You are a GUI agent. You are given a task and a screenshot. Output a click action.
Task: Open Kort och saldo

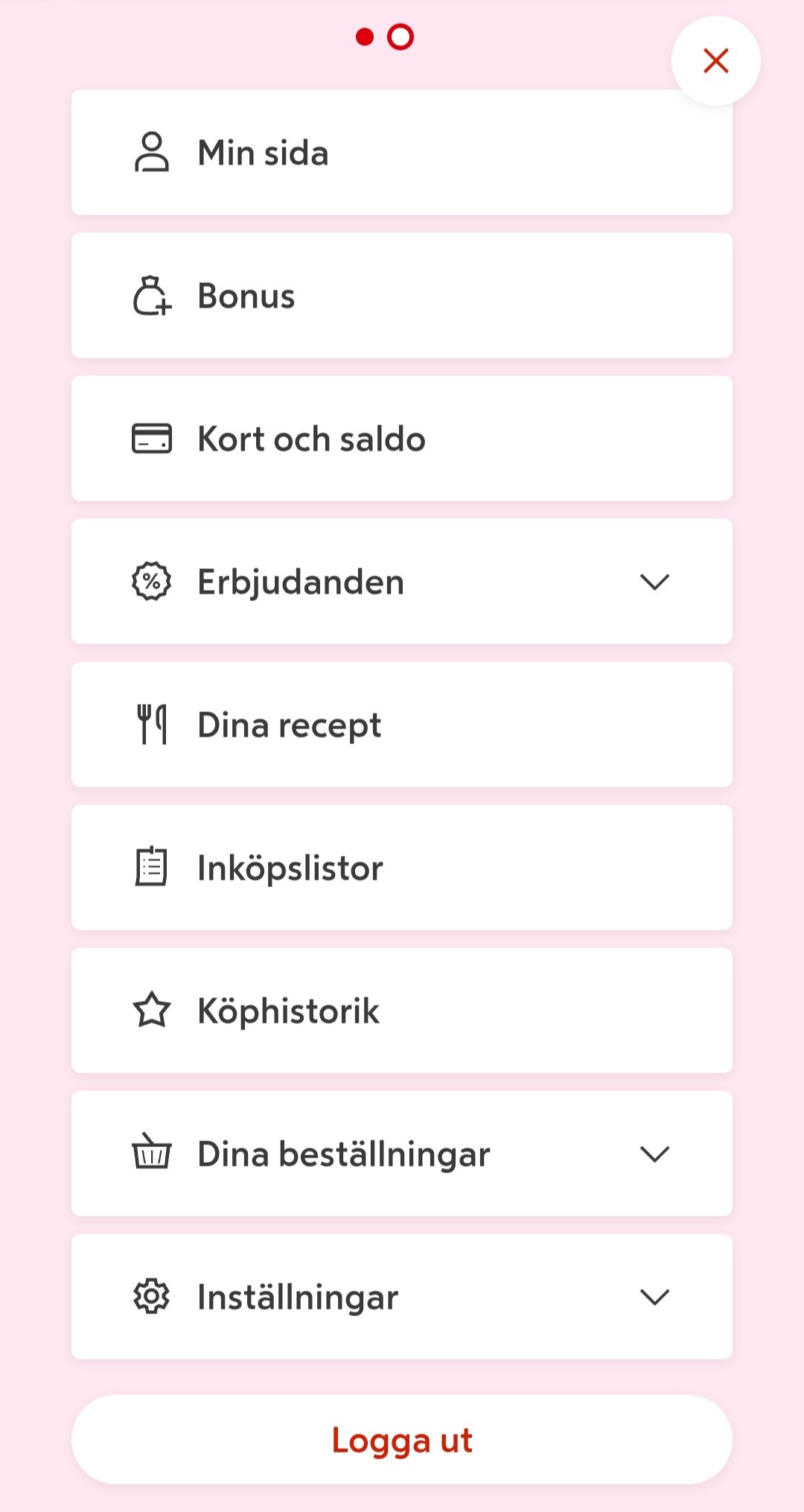point(402,439)
